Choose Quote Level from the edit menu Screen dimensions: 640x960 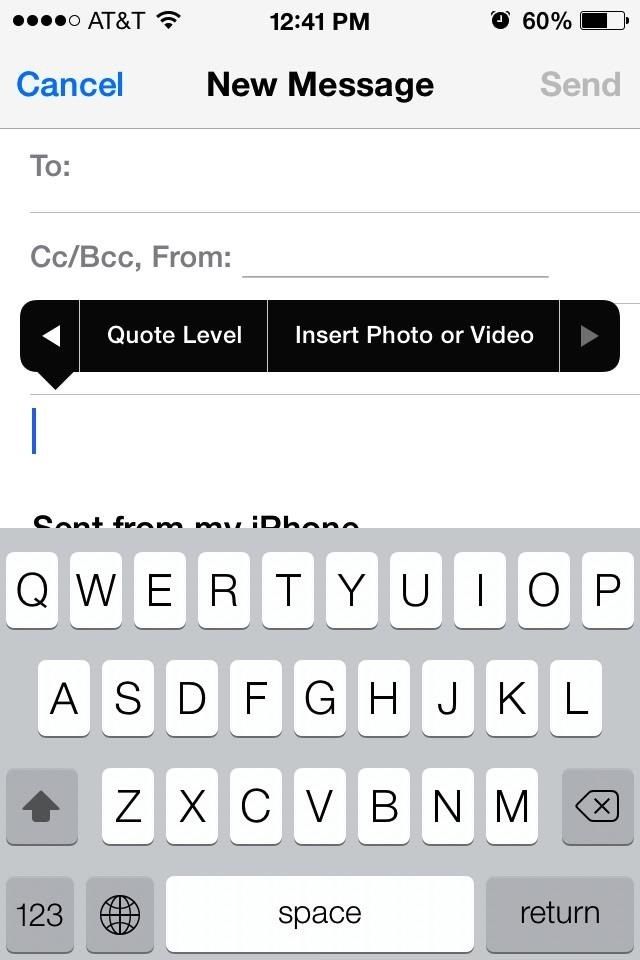(x=174, y=336)
